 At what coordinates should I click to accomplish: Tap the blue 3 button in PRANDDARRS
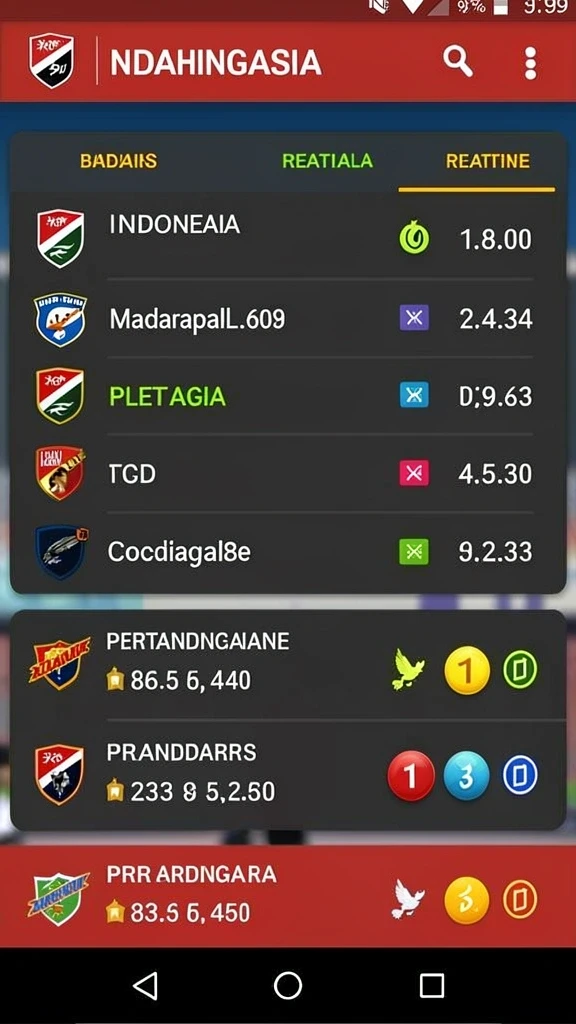pyautogui.click(x=466, y=776)
